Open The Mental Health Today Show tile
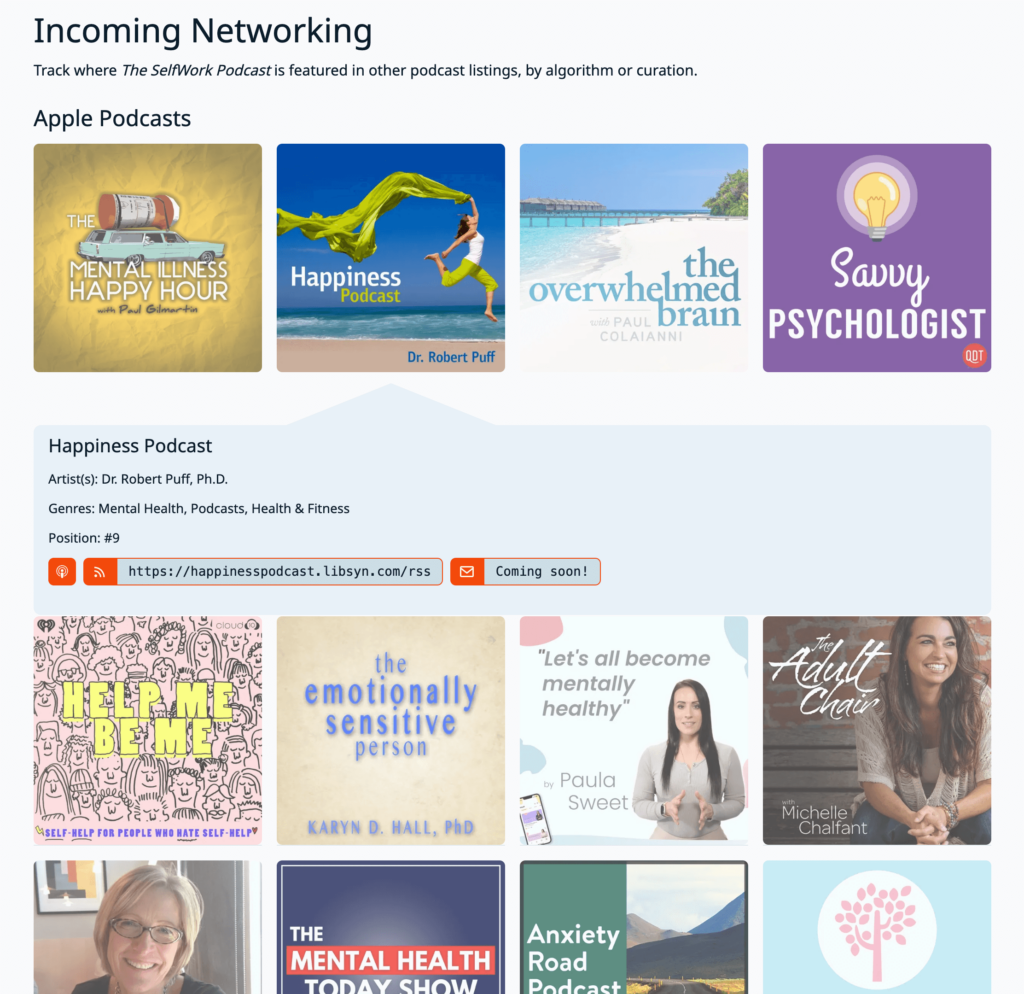The height and width of the screenshot is (994, 1024). pyautogui.click(x=390, y=927)
